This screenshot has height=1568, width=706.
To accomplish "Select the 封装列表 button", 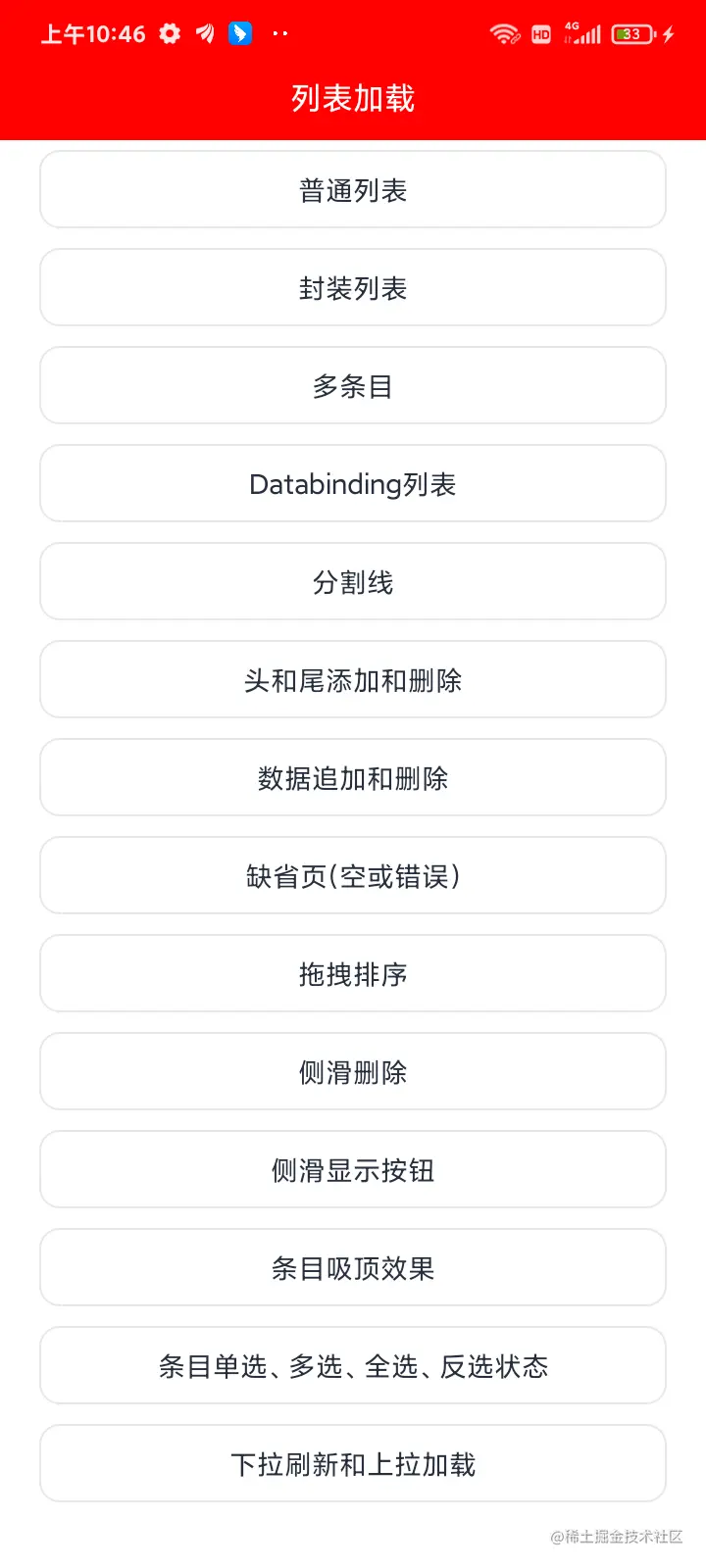I will pos(353,288).
